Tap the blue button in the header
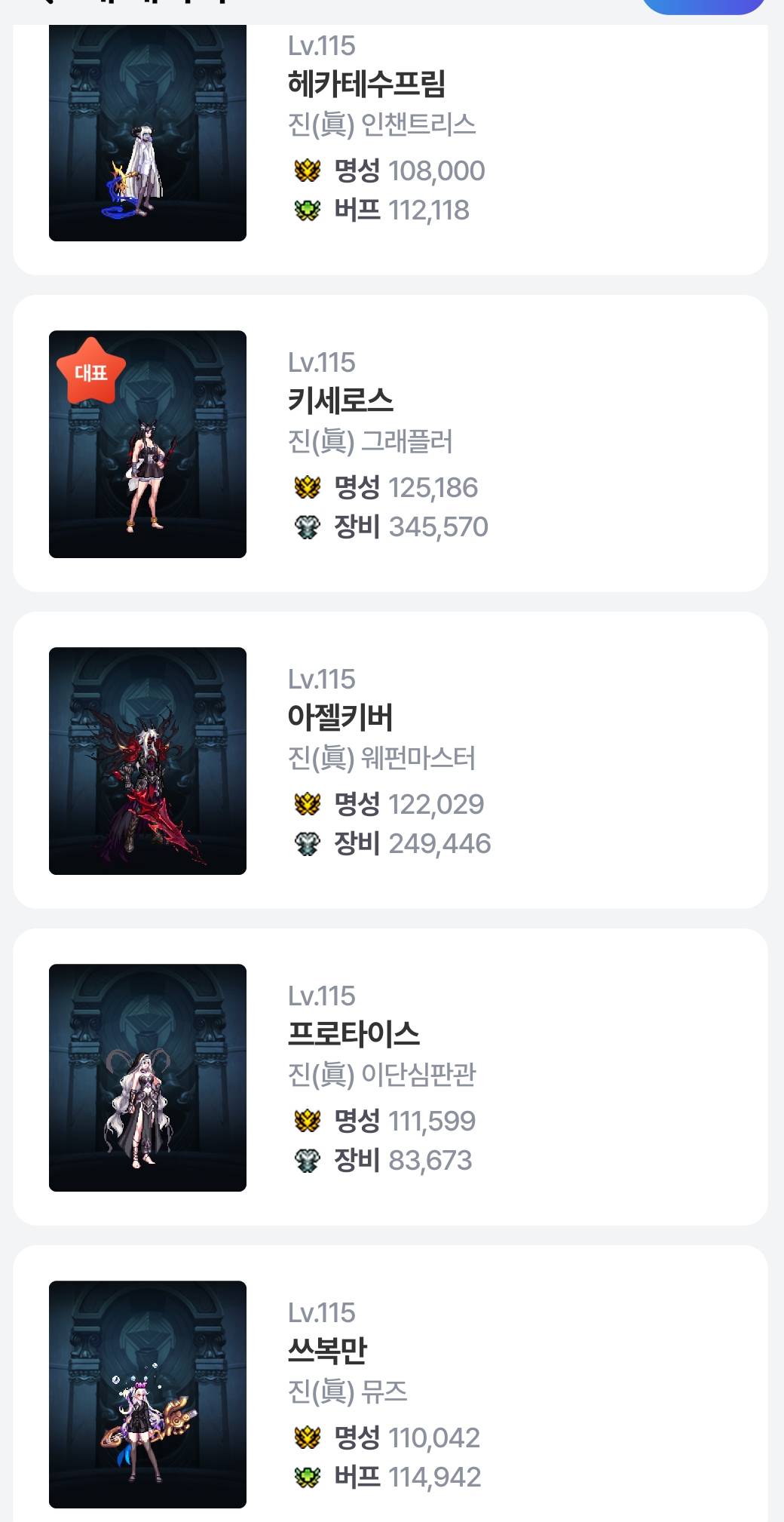The width and height of the screenshot is (784, 1522). coord(703,6)
